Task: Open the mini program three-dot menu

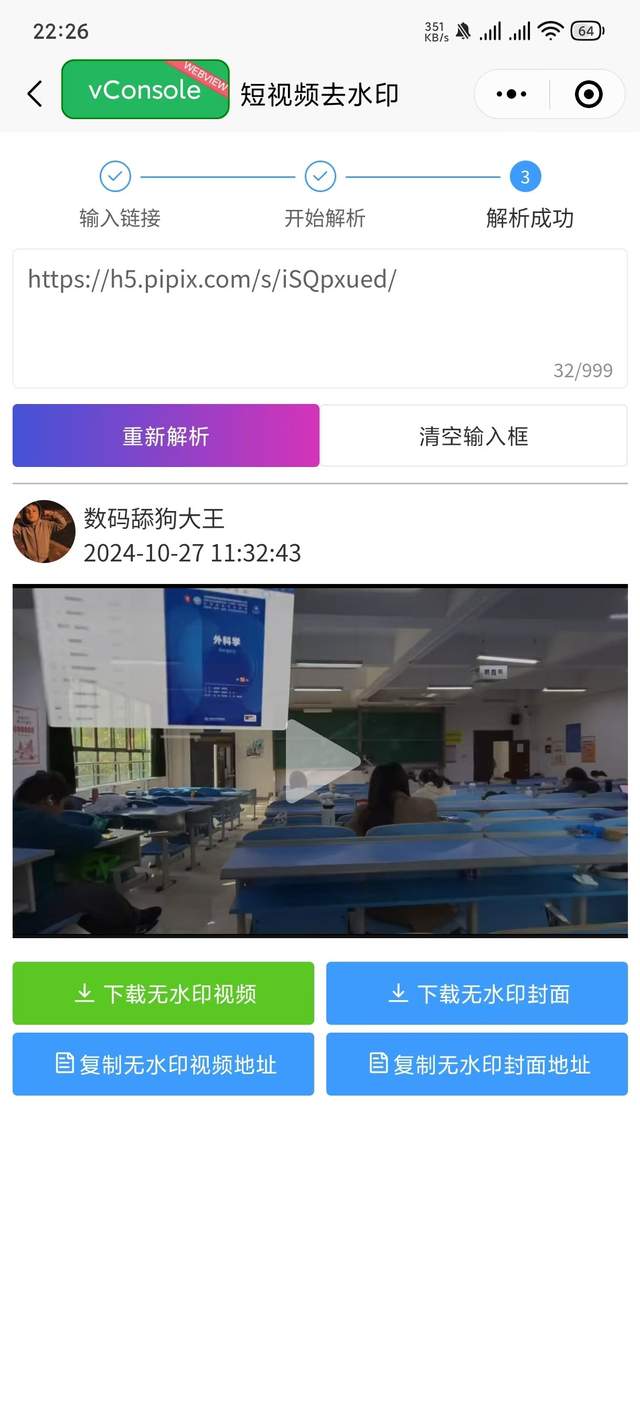Action: tap(511, 94)
